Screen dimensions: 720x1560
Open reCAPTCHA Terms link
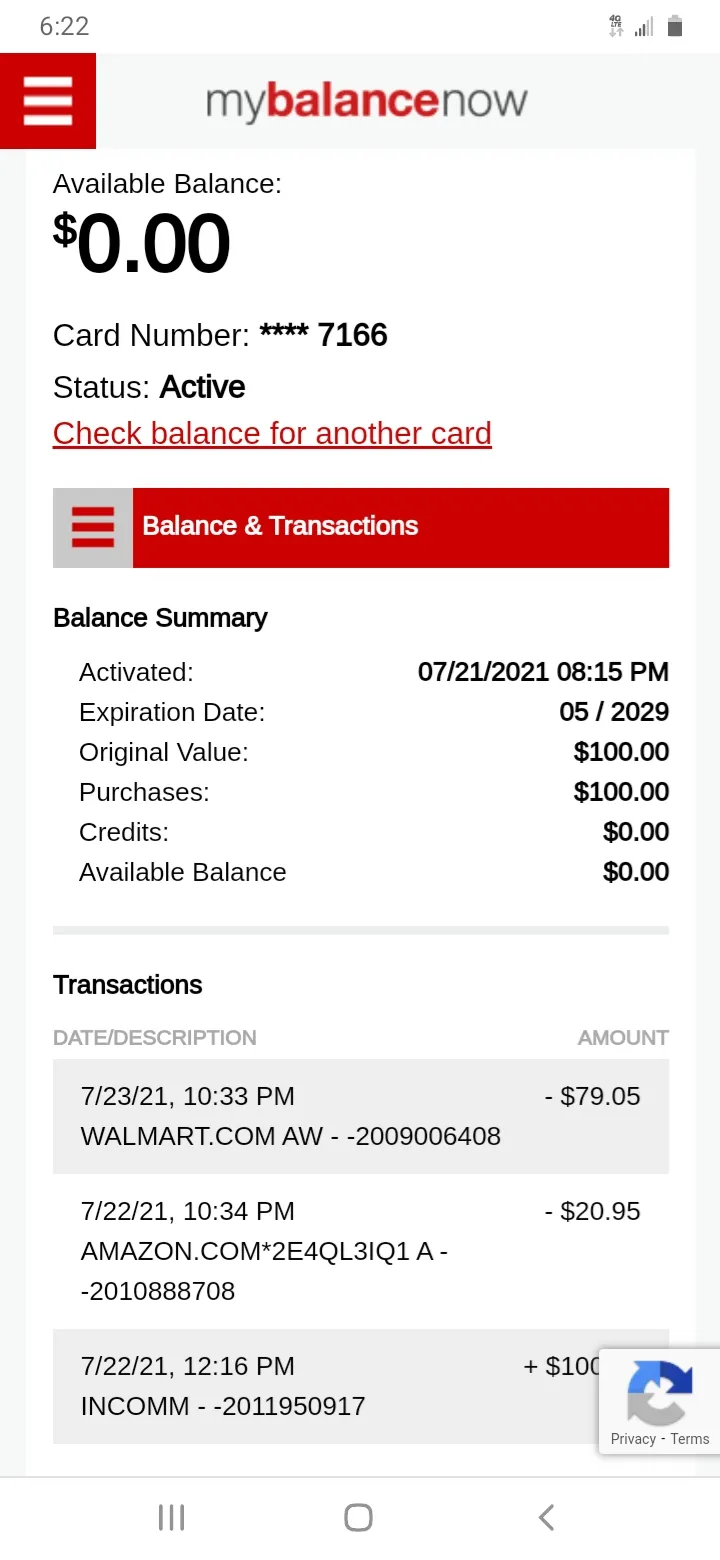coord(690,1439)
